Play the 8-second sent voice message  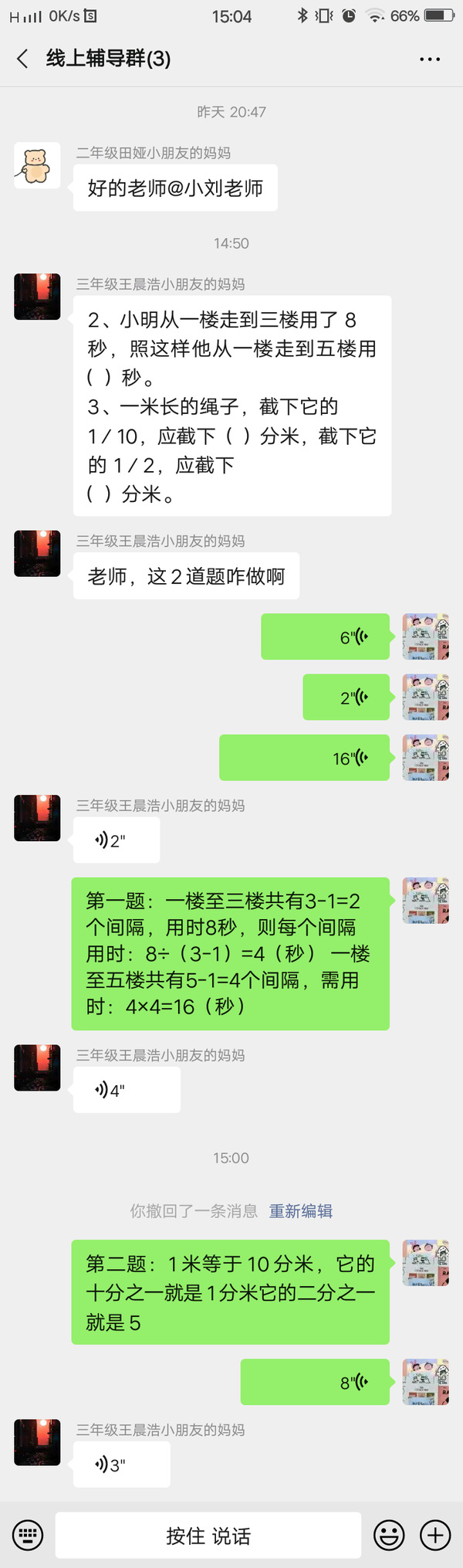pyautogui.click(x=316, y=1382)
